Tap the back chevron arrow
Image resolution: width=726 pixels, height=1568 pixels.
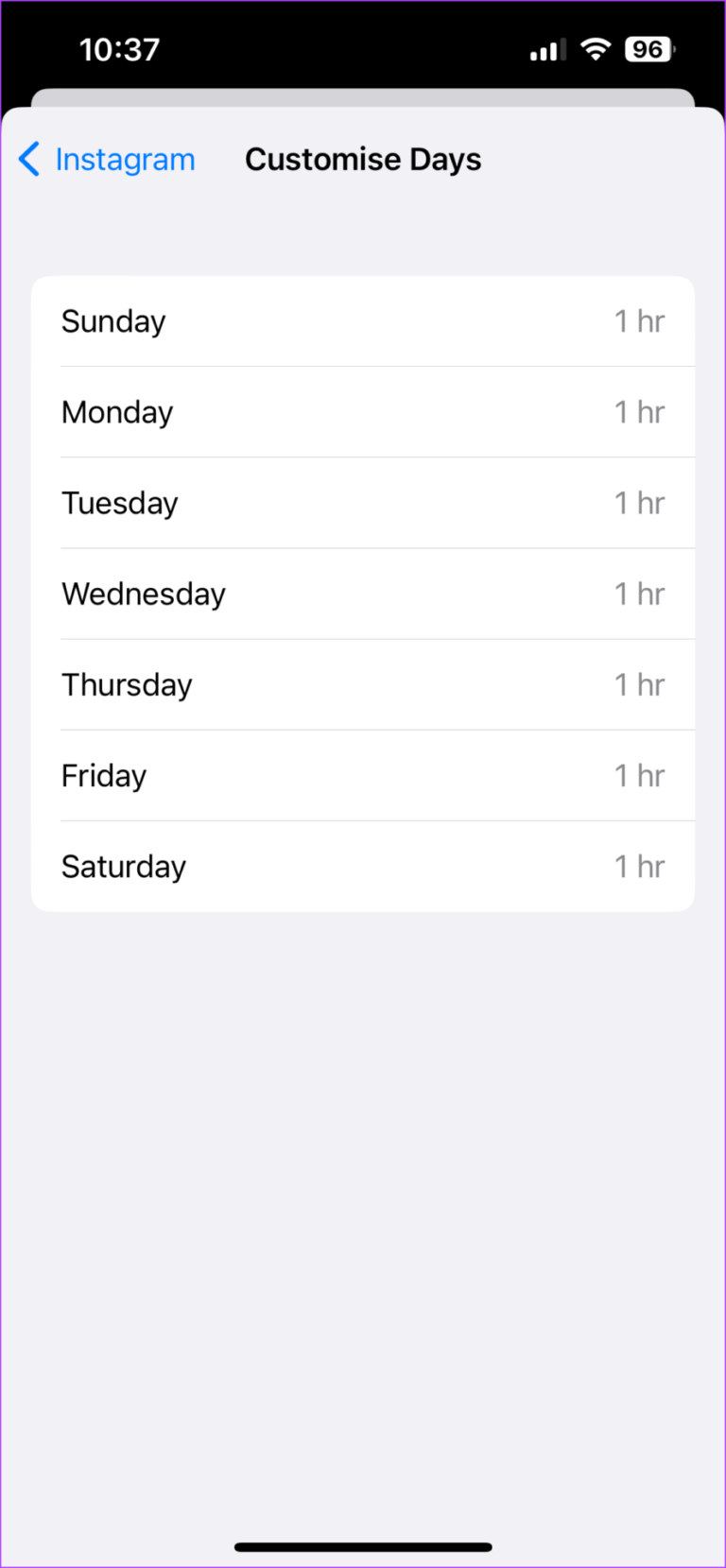tap(29, 159)
